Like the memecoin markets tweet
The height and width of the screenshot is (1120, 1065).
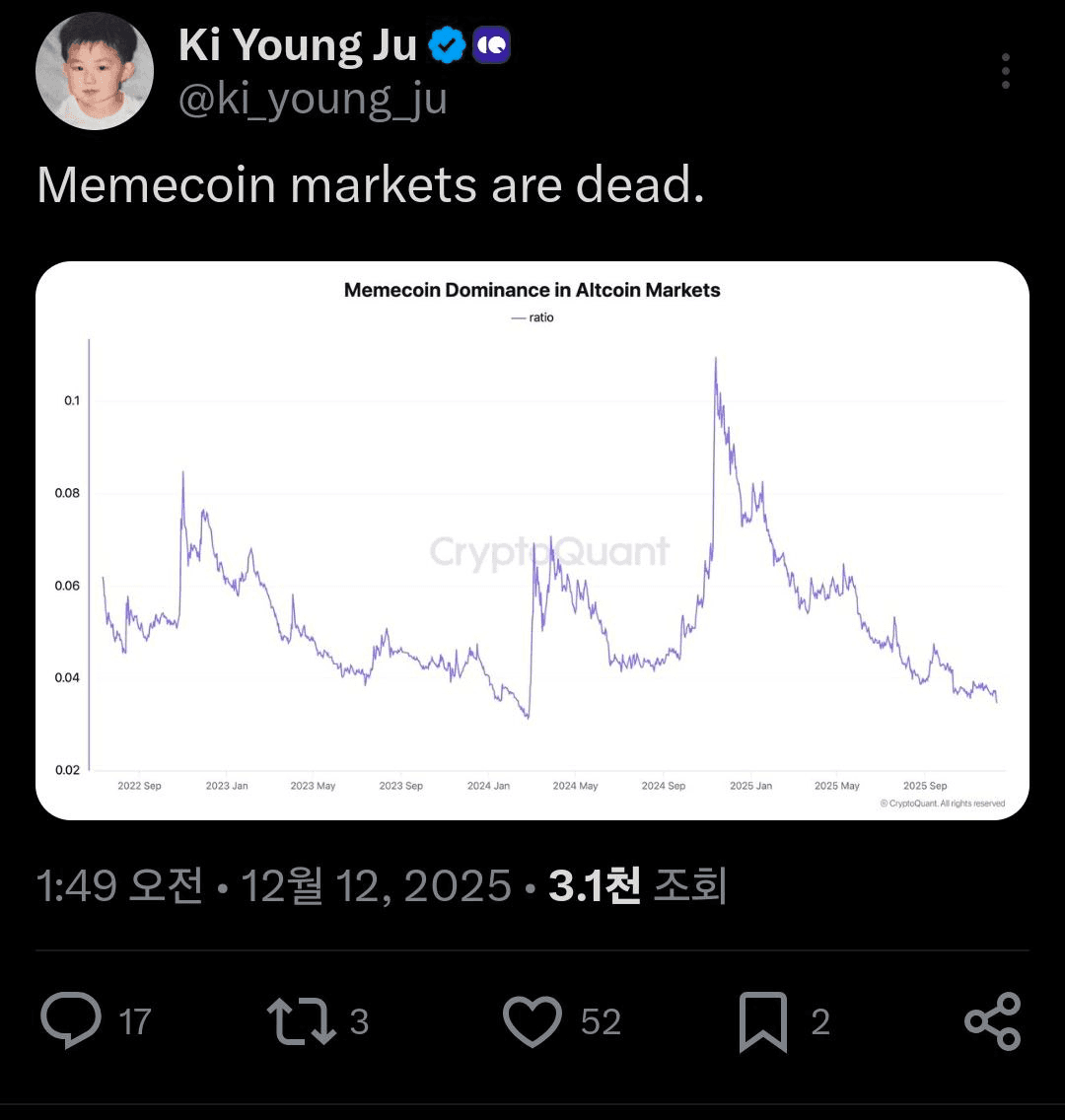(532, 1020)
